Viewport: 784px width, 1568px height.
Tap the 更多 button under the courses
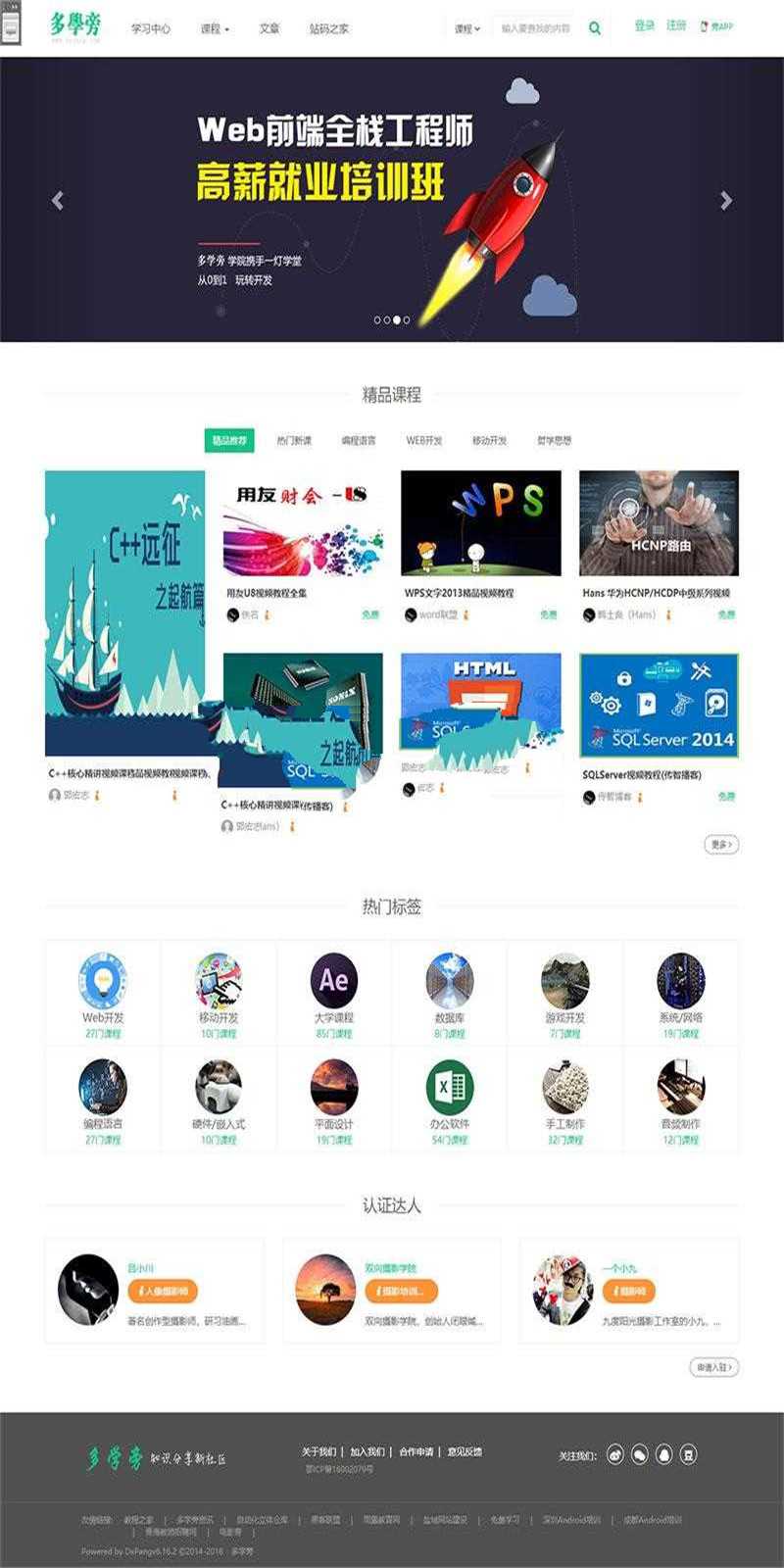coord(720,844)
